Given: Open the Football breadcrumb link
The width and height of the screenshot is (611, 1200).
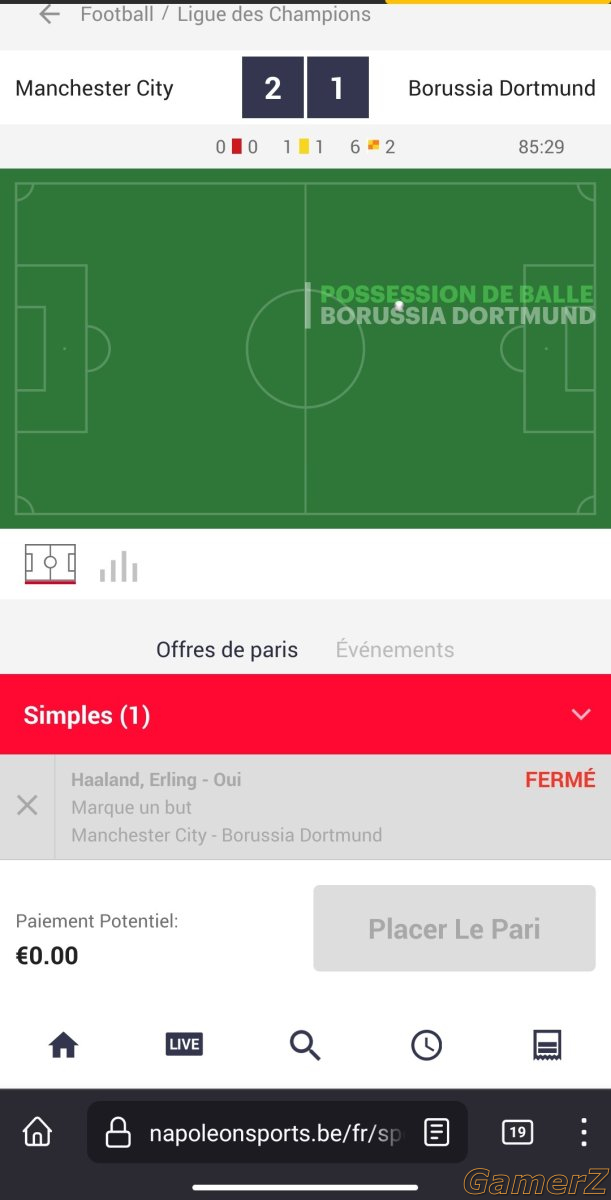Looking at the screenshot, I should pyautogui.click(x=117, y=14).
